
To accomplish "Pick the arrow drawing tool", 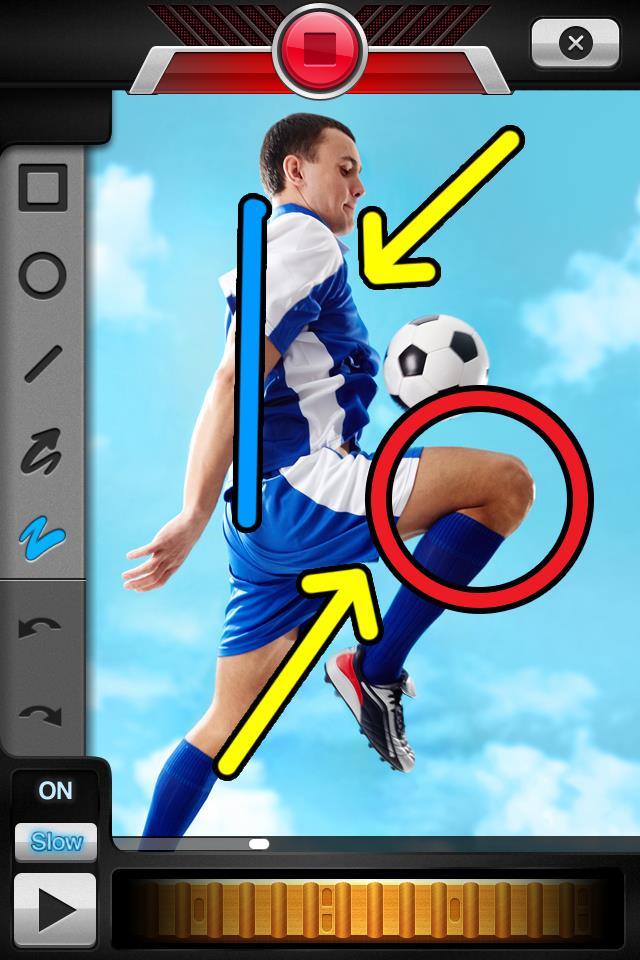I will pyautogui.click(x=42, y=451).
